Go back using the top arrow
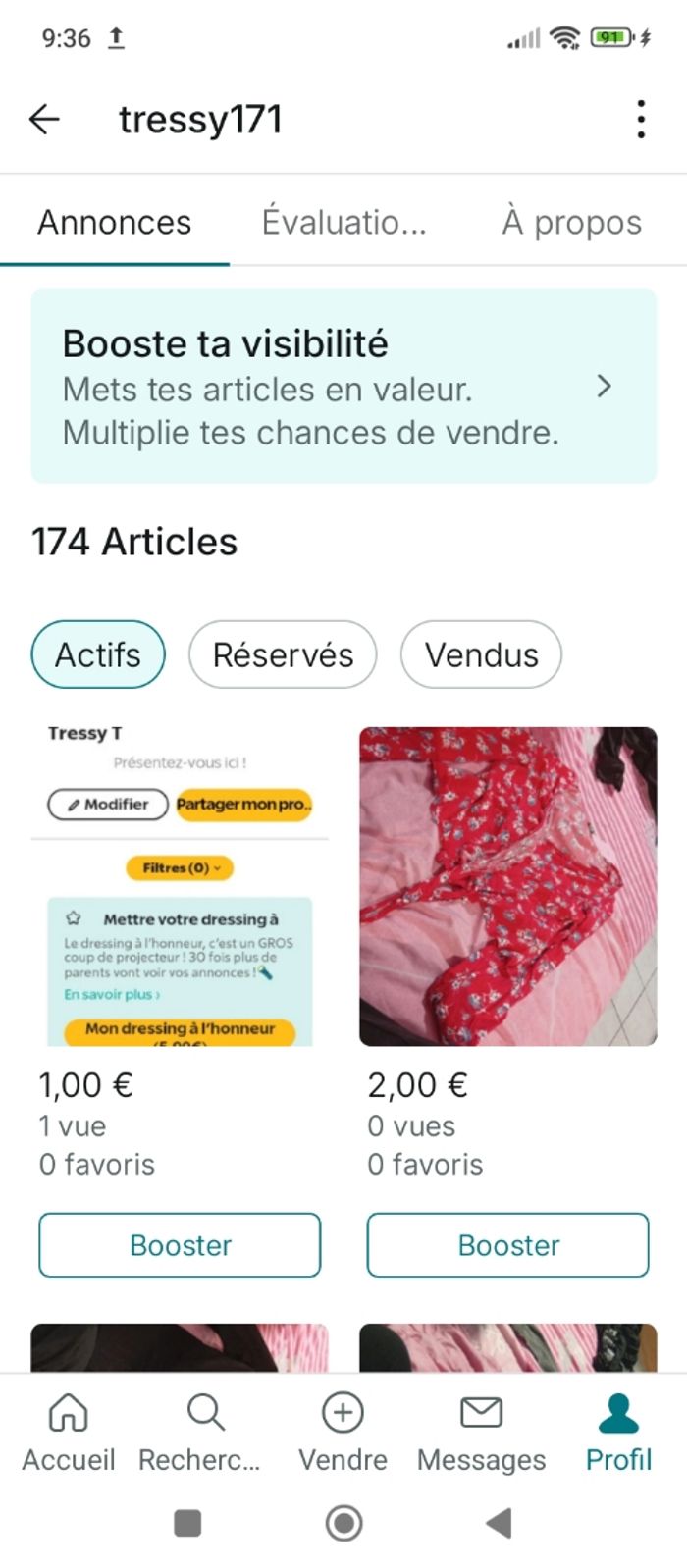 pos(44,120)
